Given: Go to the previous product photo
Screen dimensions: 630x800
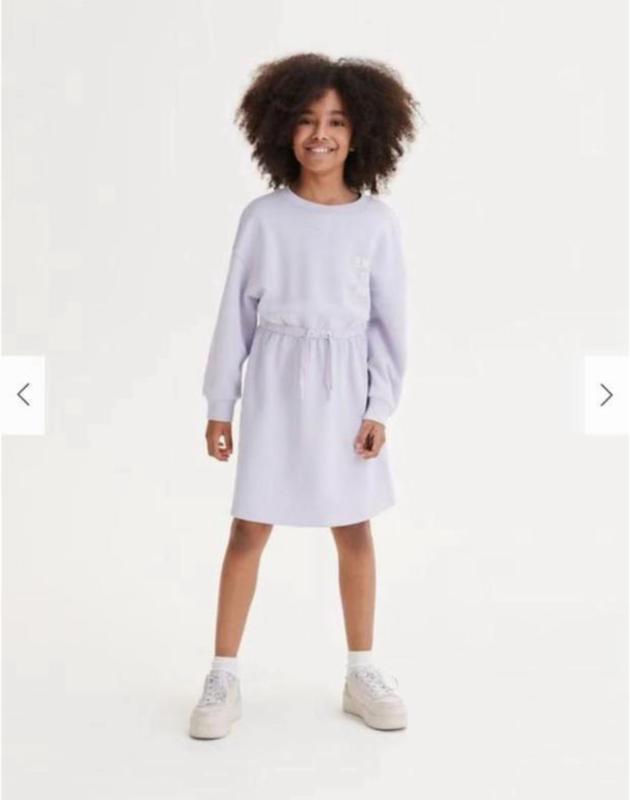Looking at the screenshot, I should (x=23, y=395).
